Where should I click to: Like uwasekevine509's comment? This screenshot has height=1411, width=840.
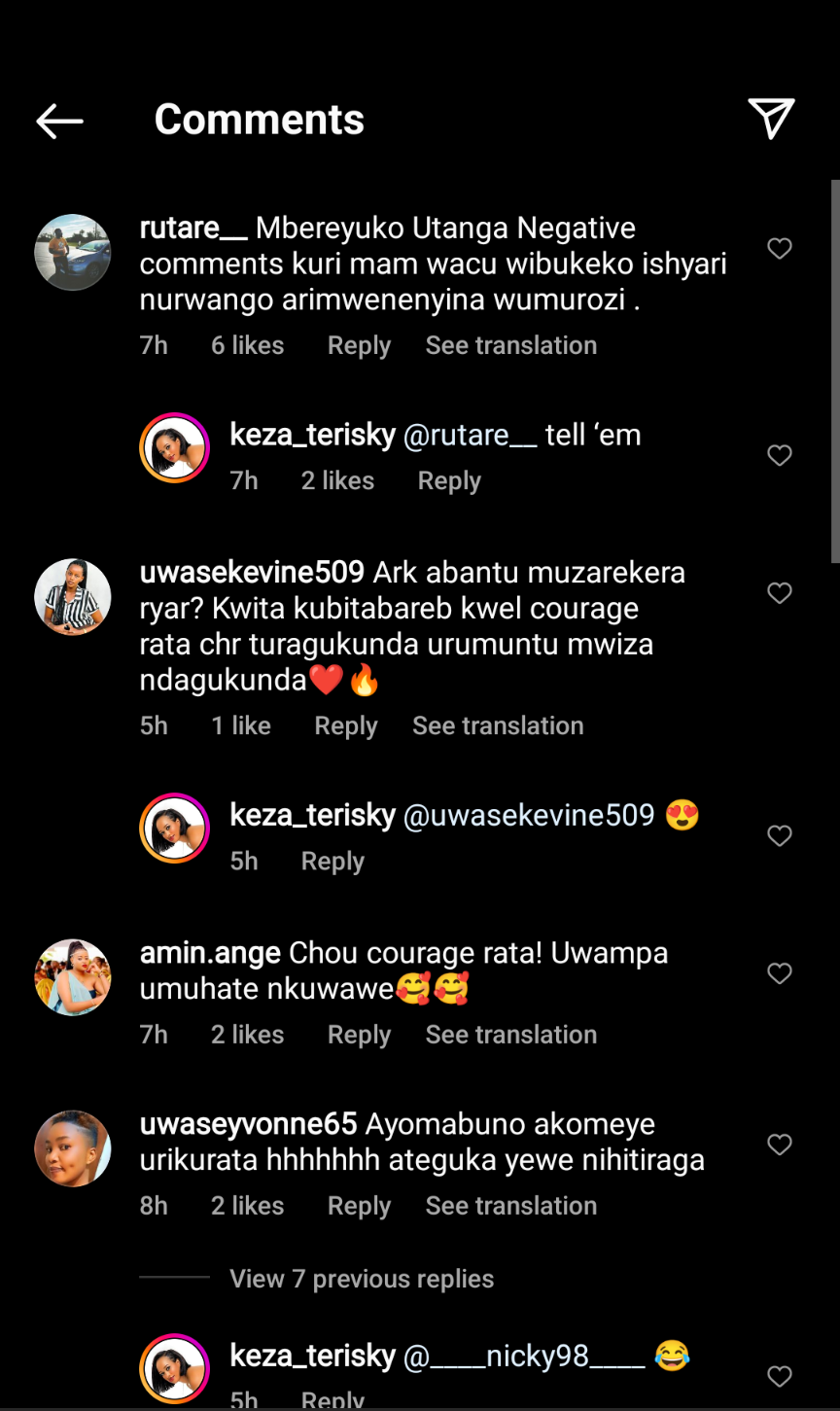780,593
